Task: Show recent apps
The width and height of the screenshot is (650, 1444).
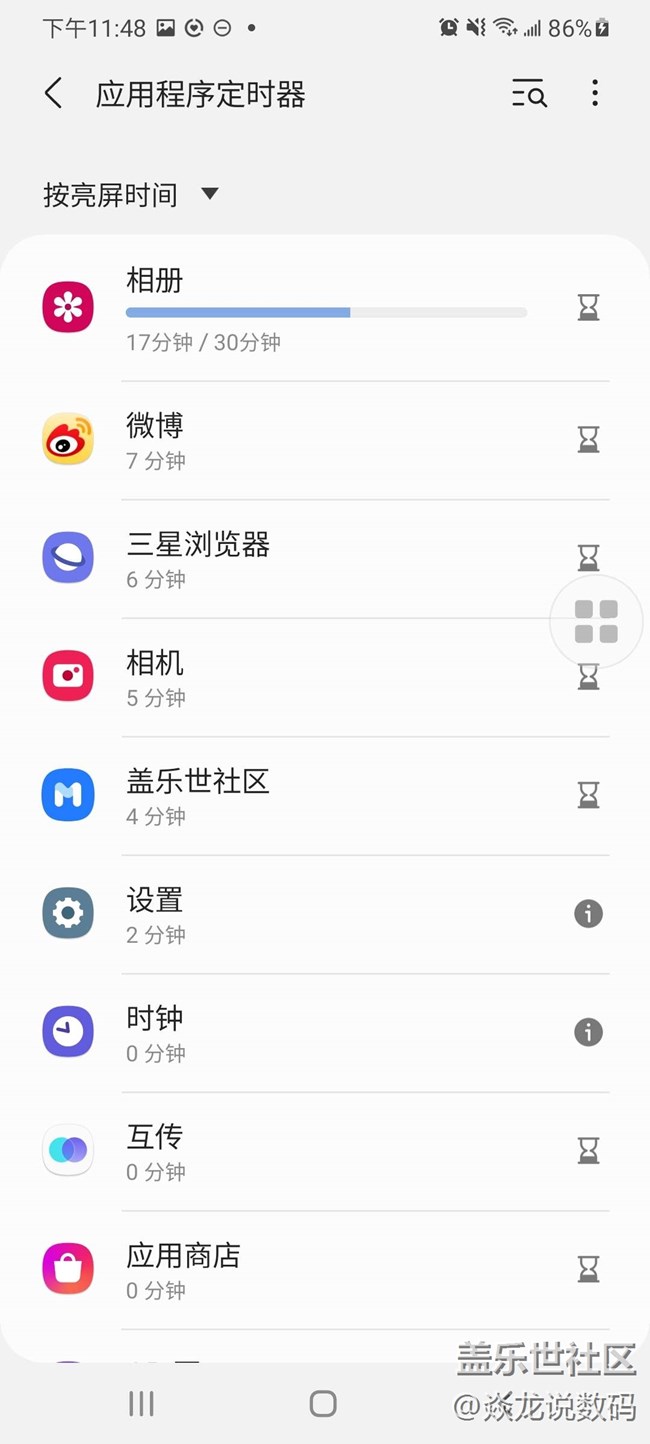Action: 141,1403
